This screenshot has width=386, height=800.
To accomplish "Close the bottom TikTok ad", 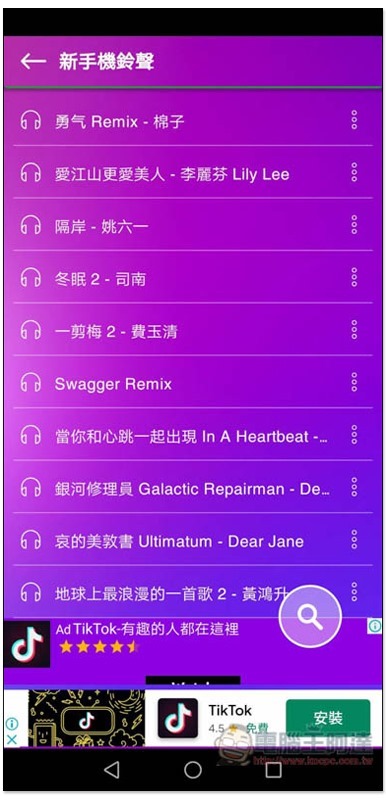I will click(12, 739).
